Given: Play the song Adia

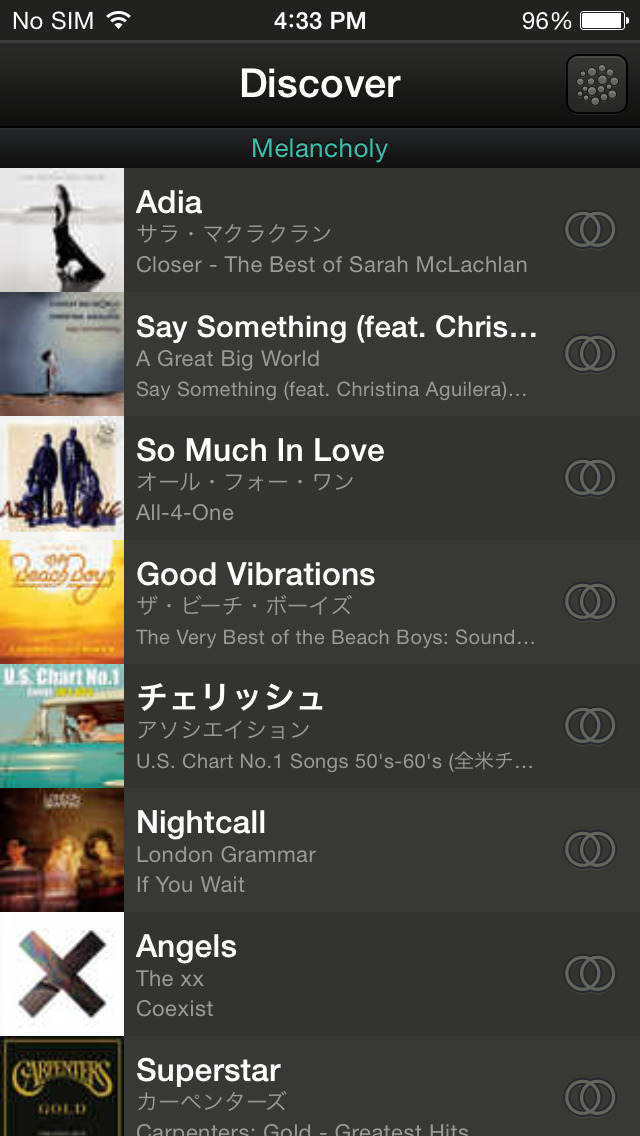Looking at the screenshot, I should point(330,230).
